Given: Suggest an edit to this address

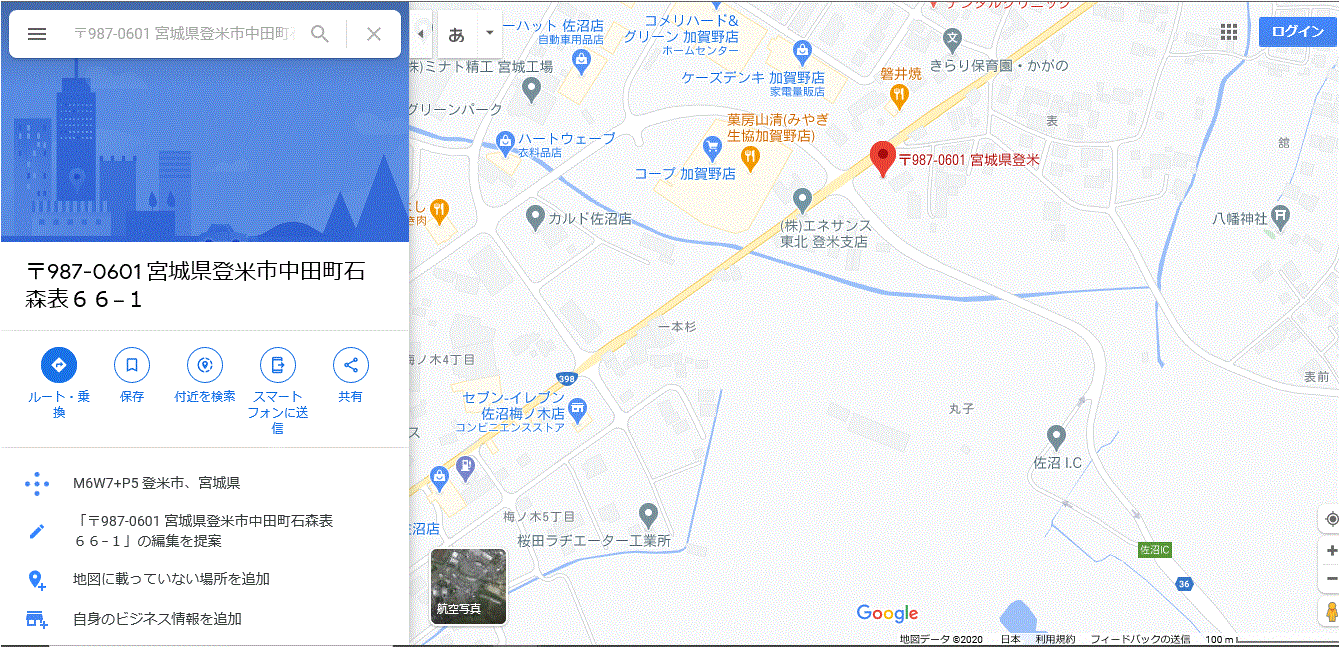Looking at the screenshot, I should tap(203, 531).
